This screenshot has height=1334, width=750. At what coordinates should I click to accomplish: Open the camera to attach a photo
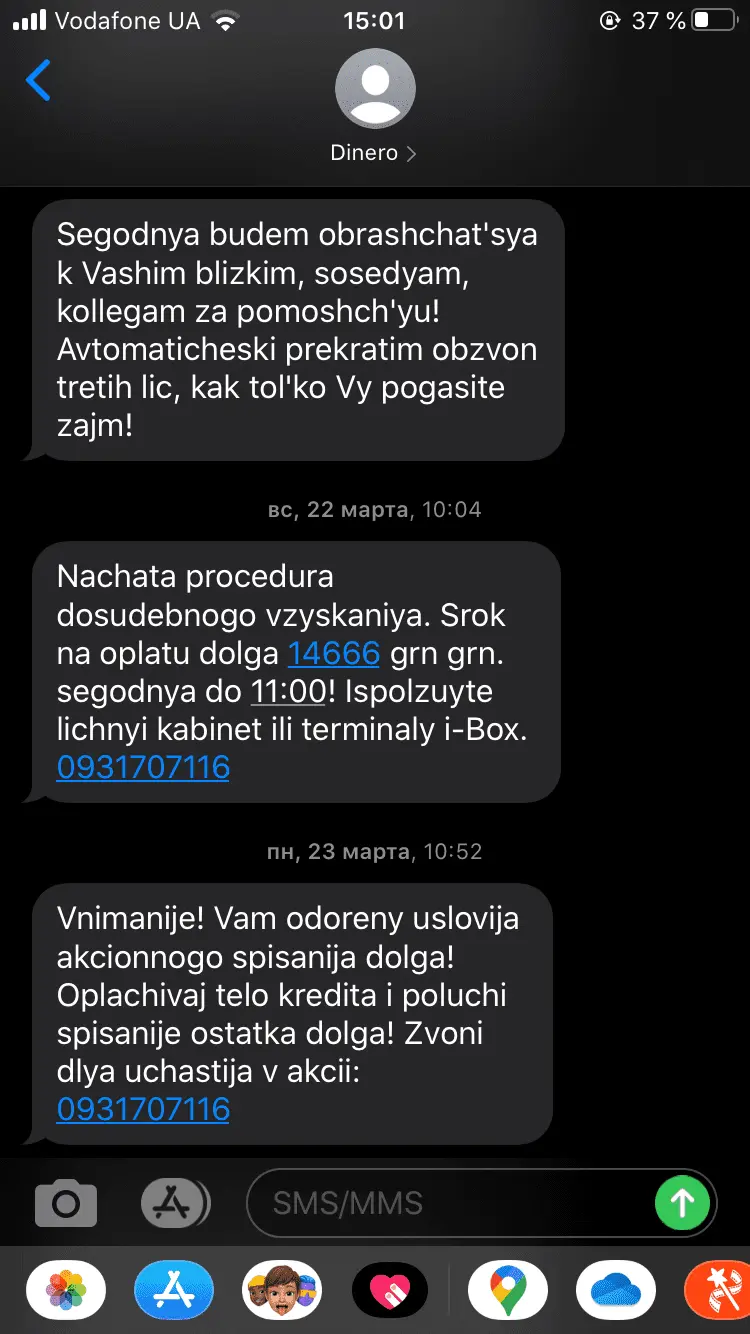[x=66, y=1204]
